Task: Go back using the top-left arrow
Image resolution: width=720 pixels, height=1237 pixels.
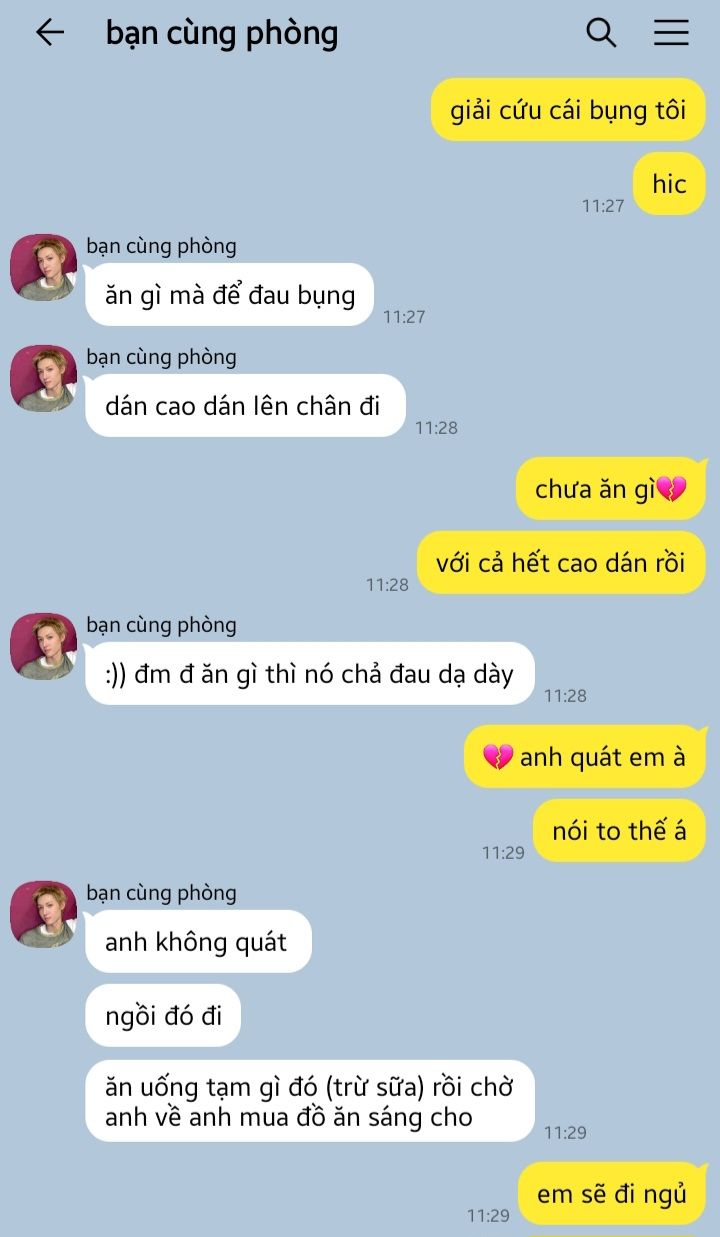Action: pyautogui.click(x=49, y=33)
